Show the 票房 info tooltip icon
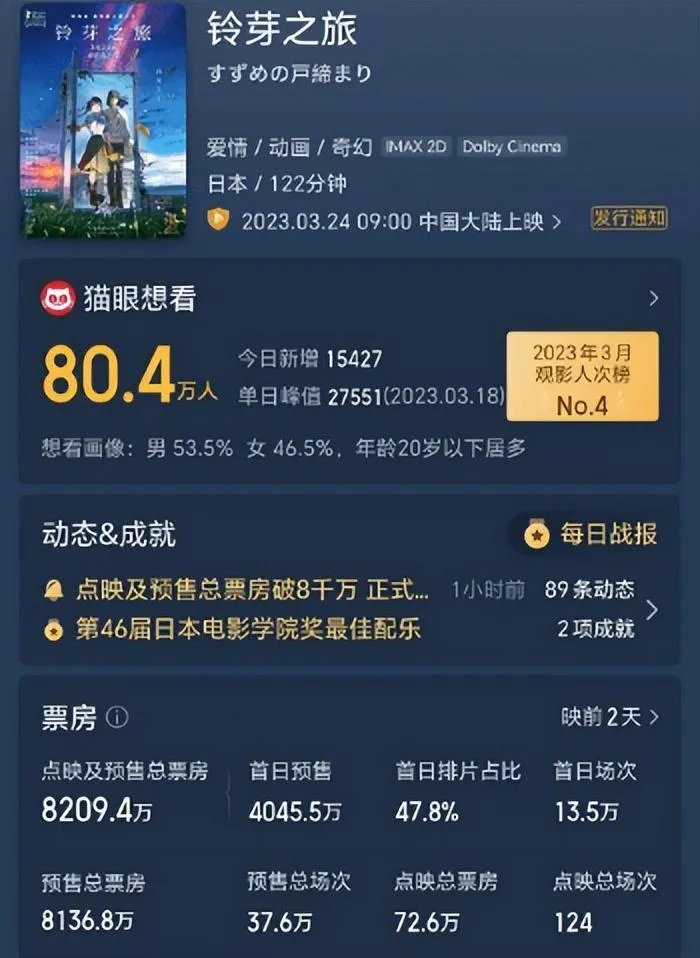The image size is (700, 958). pos(117,717)
